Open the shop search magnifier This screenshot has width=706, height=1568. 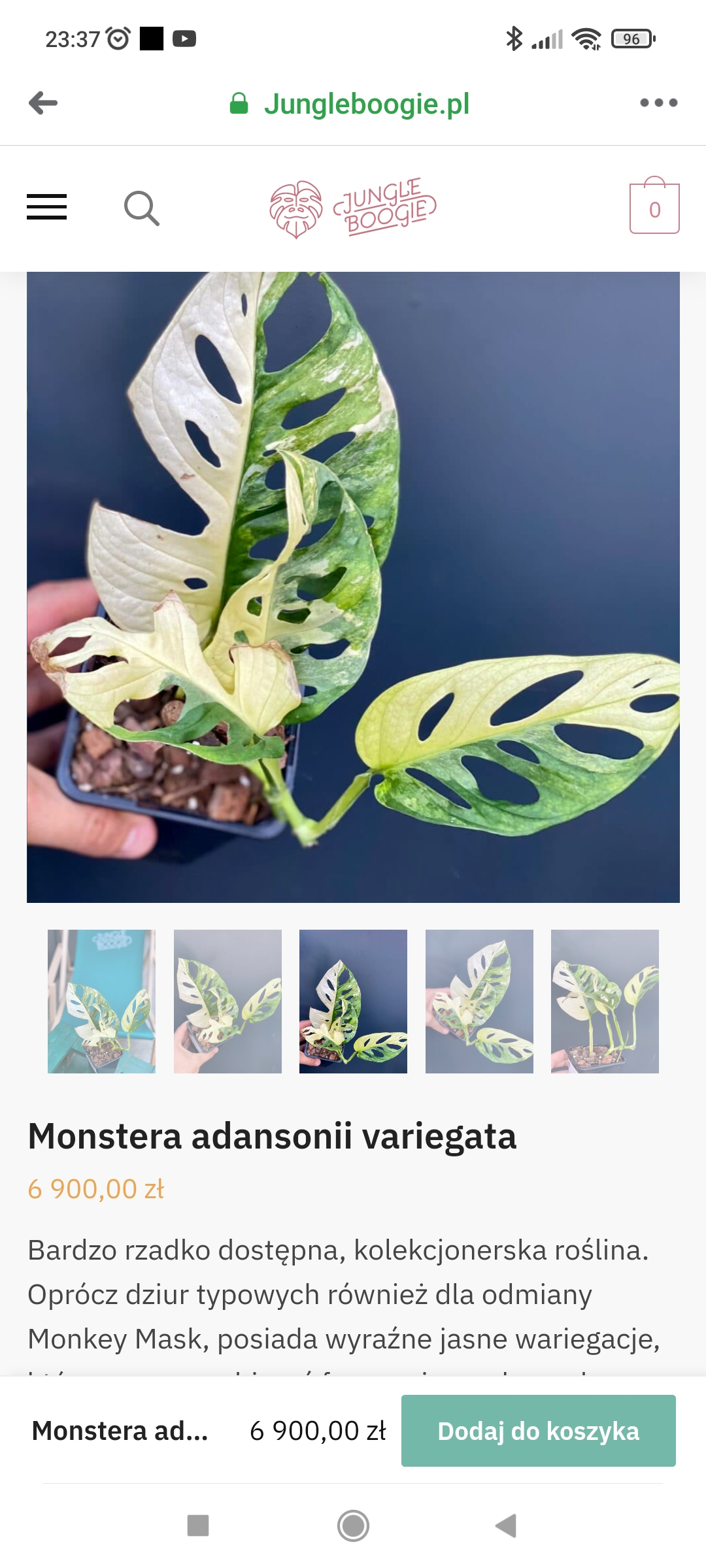141,208
